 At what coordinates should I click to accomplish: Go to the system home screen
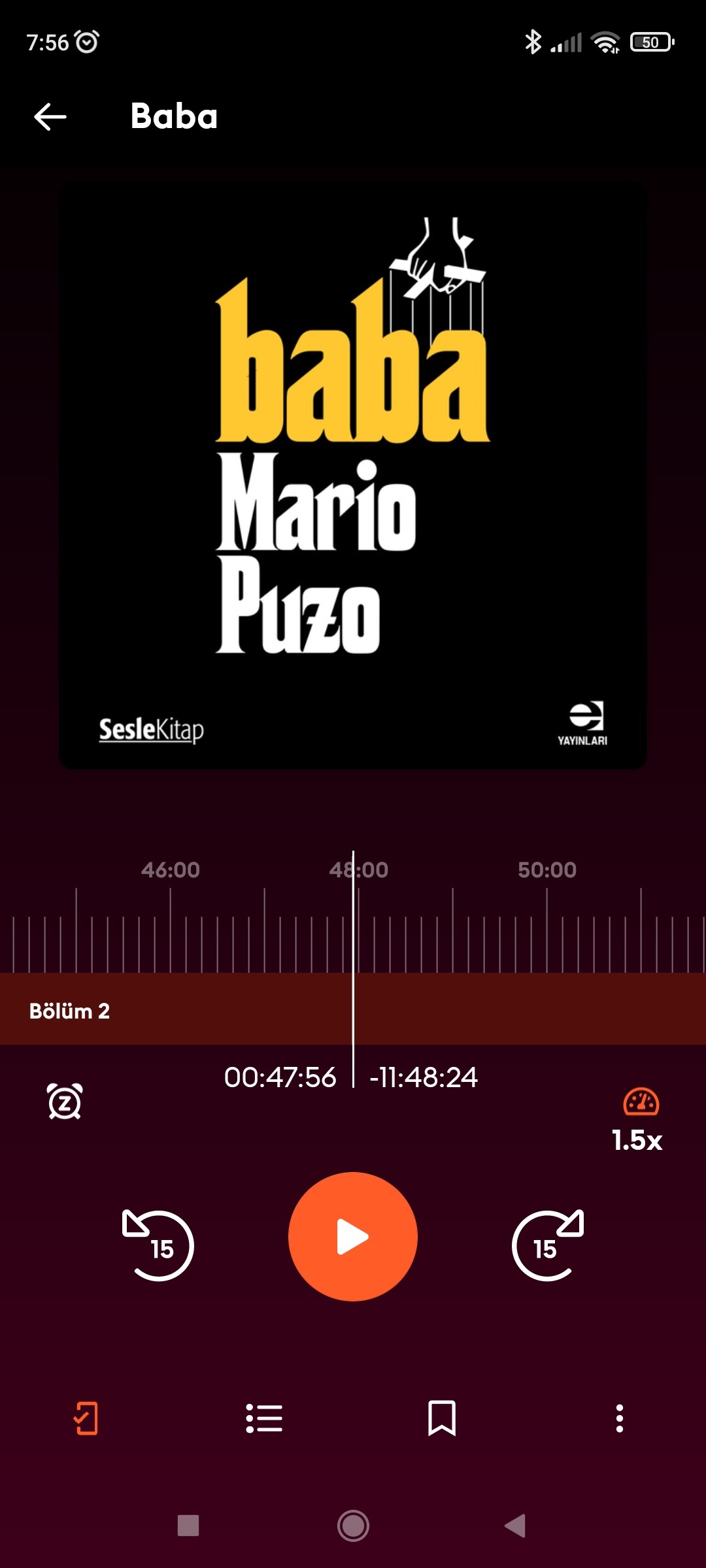tap(353, 1526)
